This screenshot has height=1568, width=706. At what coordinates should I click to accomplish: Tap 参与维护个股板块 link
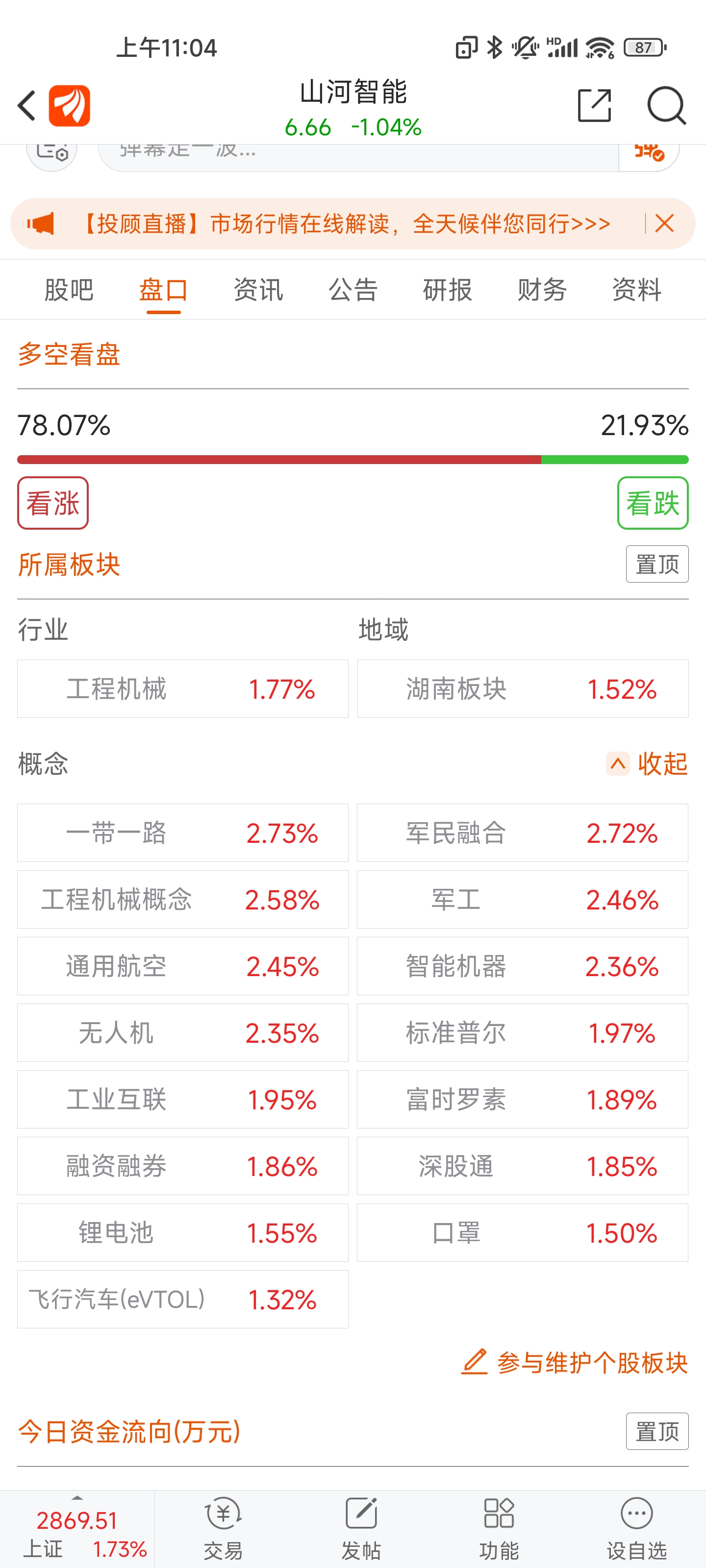point(575,1362)
